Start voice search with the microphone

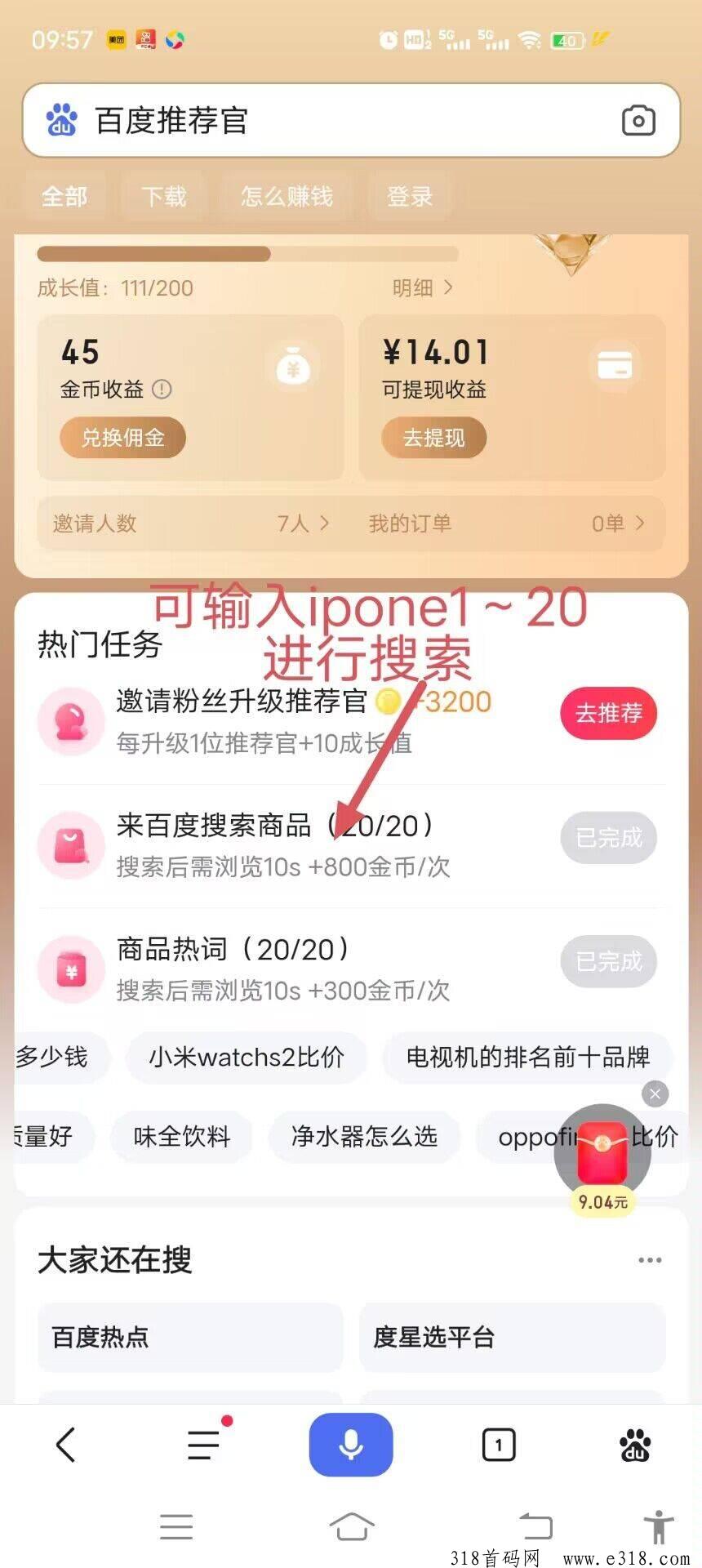351,1445
